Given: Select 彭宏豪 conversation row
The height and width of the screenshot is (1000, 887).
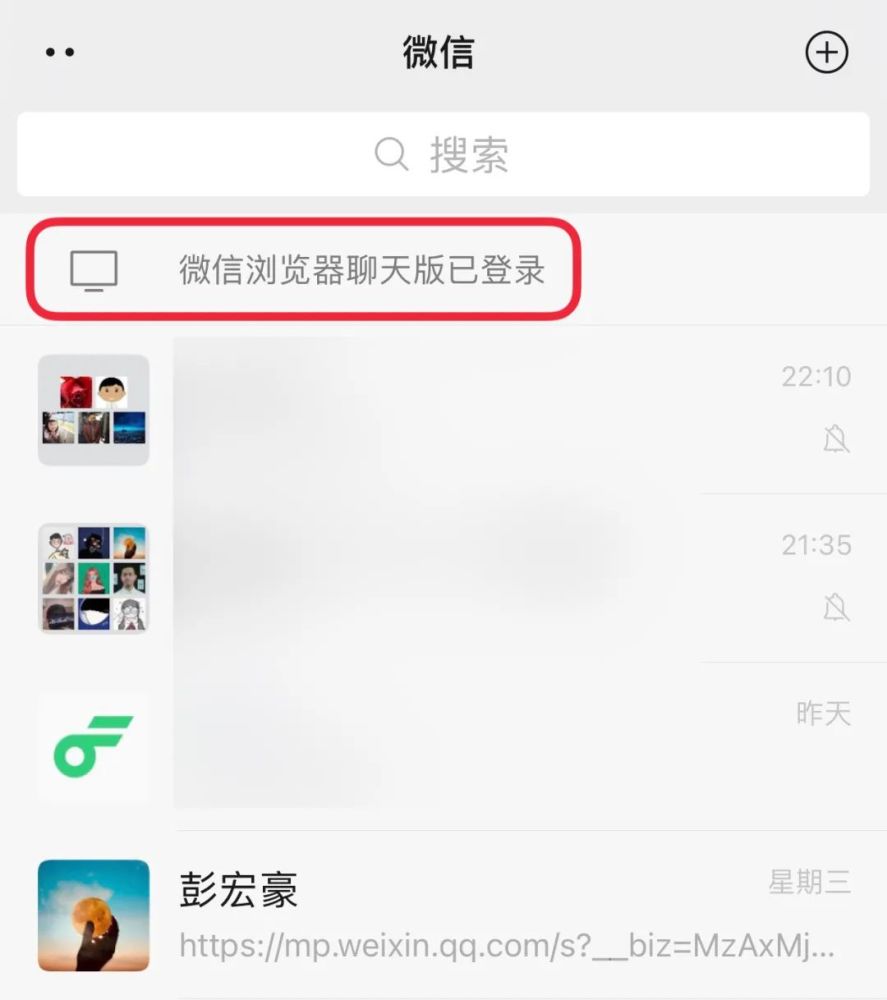Looking at the screenshot, I should (450, 916).
